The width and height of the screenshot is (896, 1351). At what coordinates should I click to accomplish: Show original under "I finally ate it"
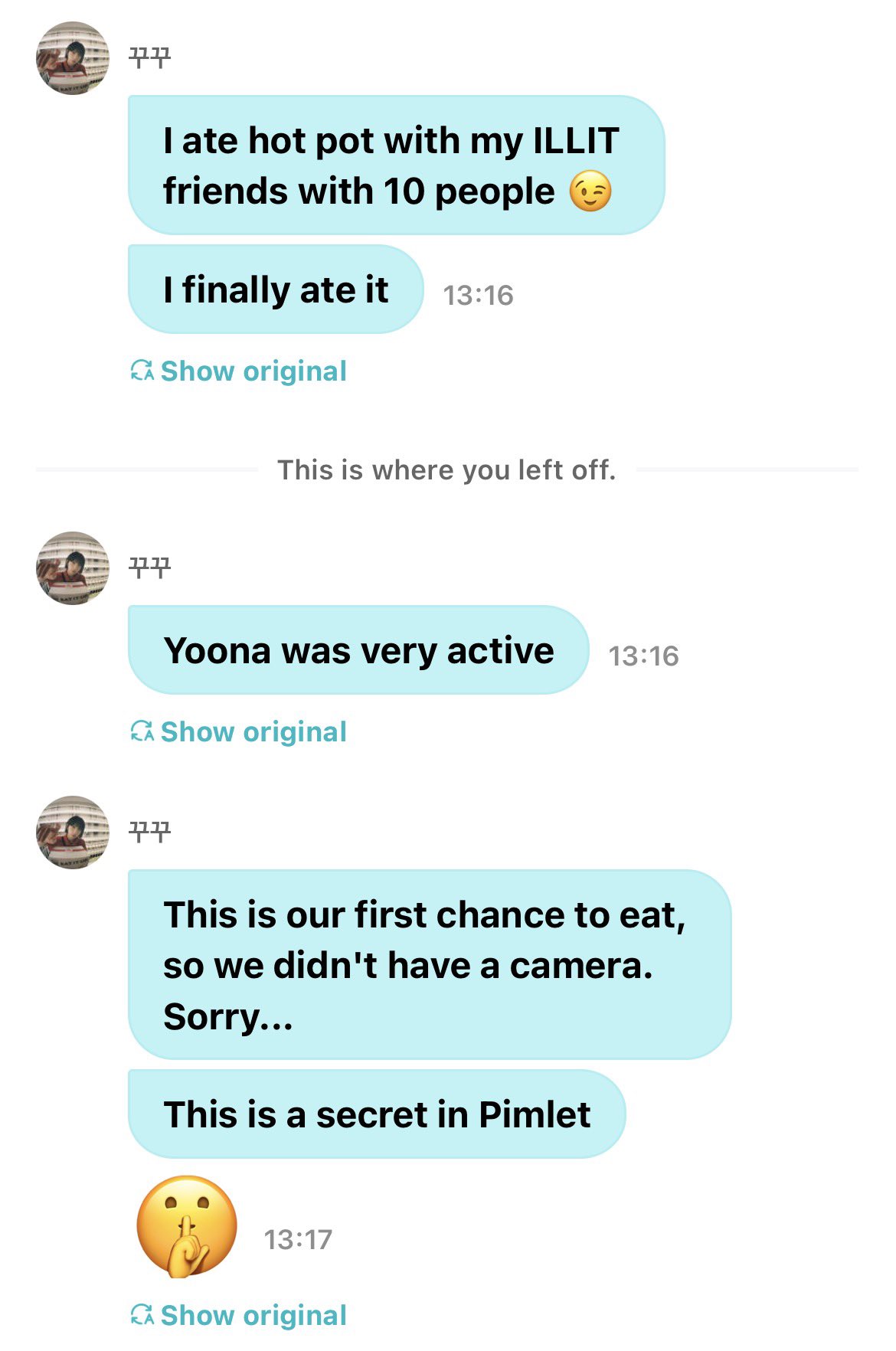click(x=239, y=371)
